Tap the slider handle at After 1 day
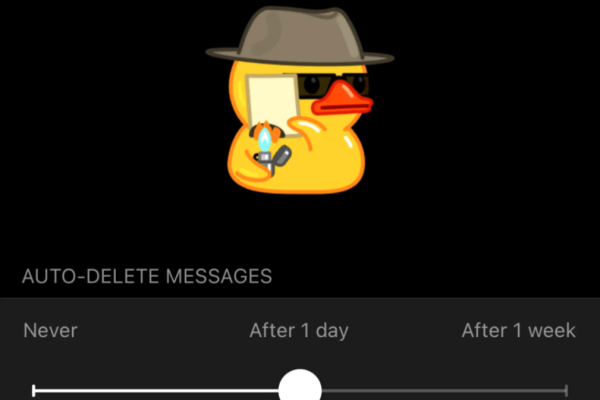600x400 pixels. [300, 388]
